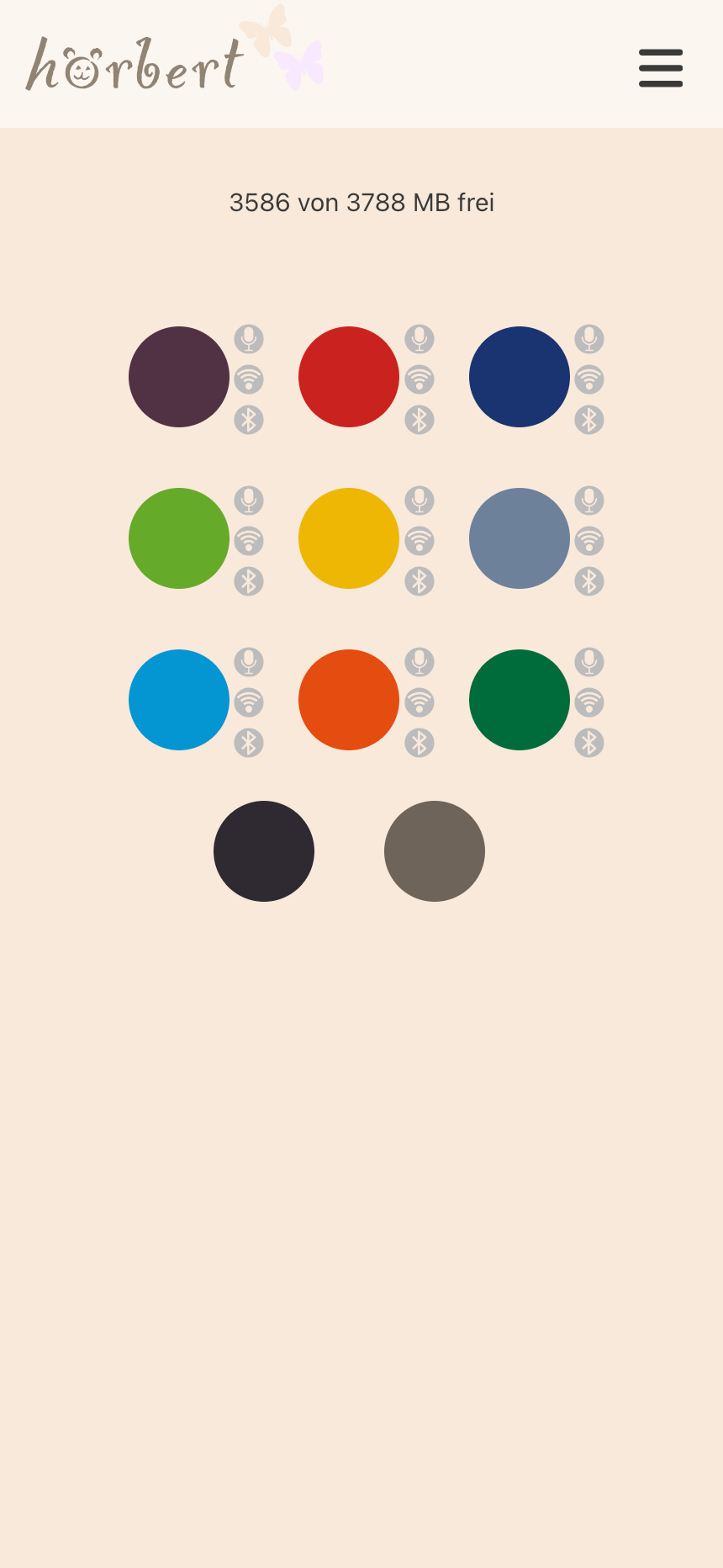The image size is (723, 1568).
Task: Tap the light green playlist button
Action: coord(179,538)
